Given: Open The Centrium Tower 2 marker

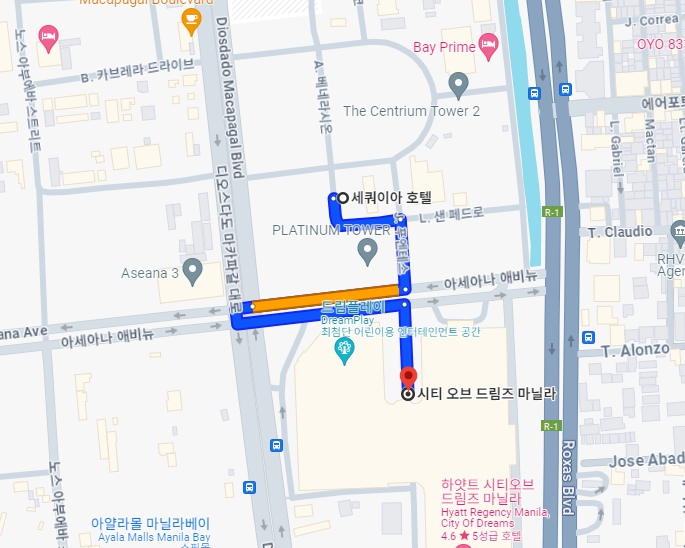Looking at the screenshot, I should point(459,84).
